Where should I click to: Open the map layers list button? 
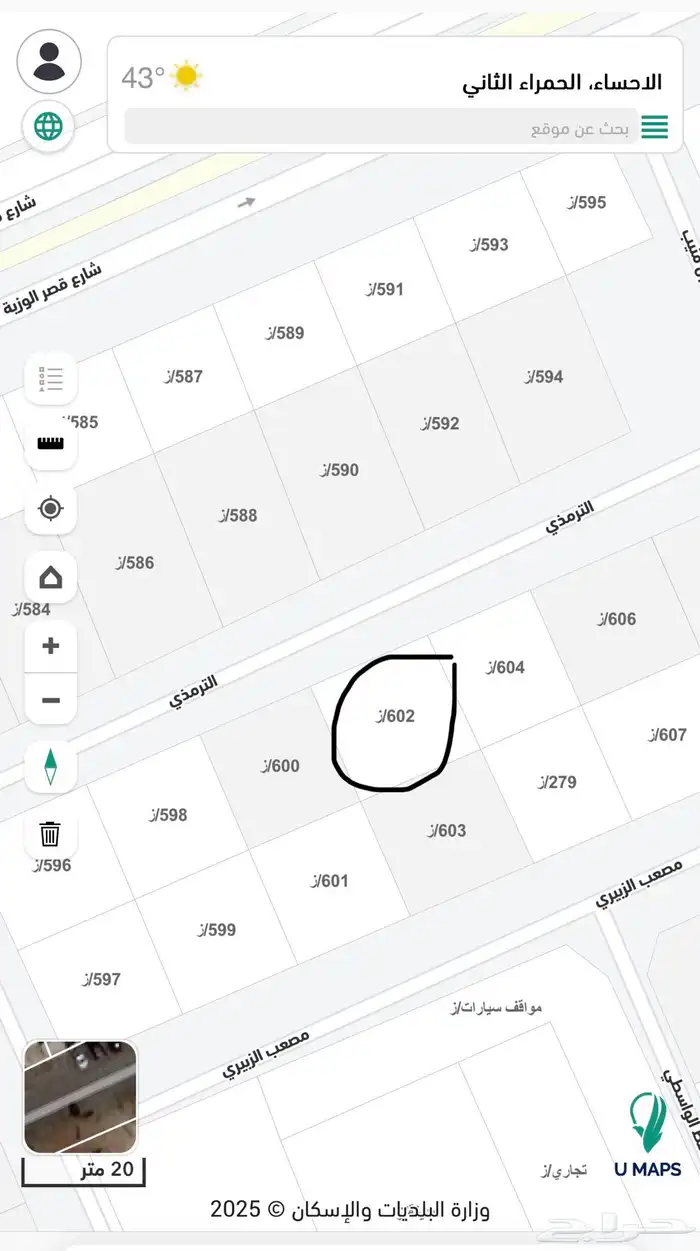coord(51,379)
